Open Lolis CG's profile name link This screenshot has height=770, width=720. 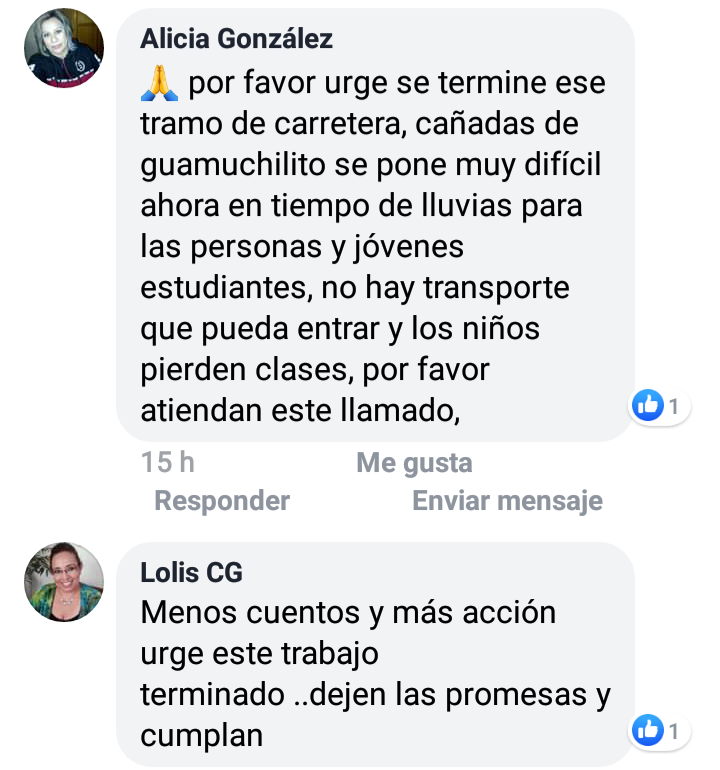(191, 573)
